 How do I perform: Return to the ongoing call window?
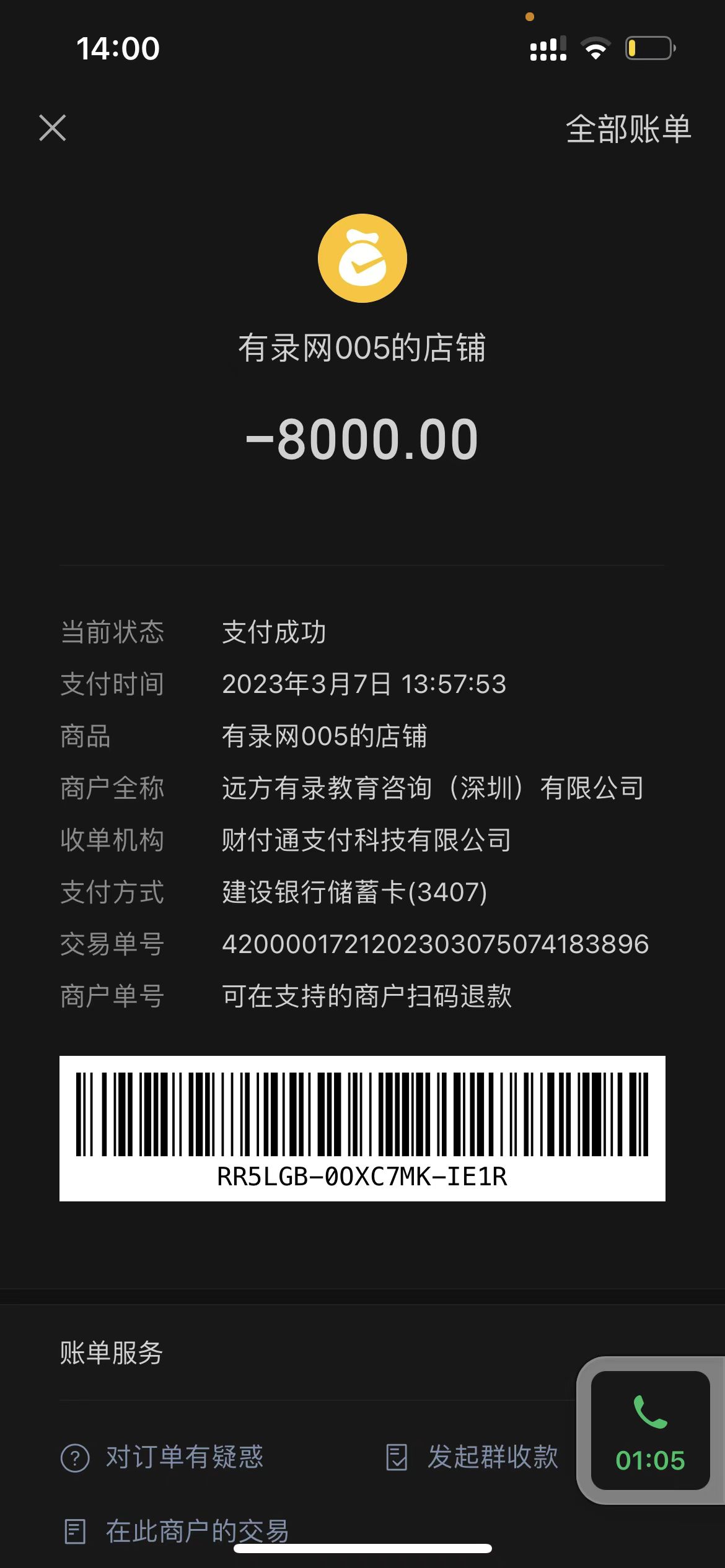click(650, 1430)
